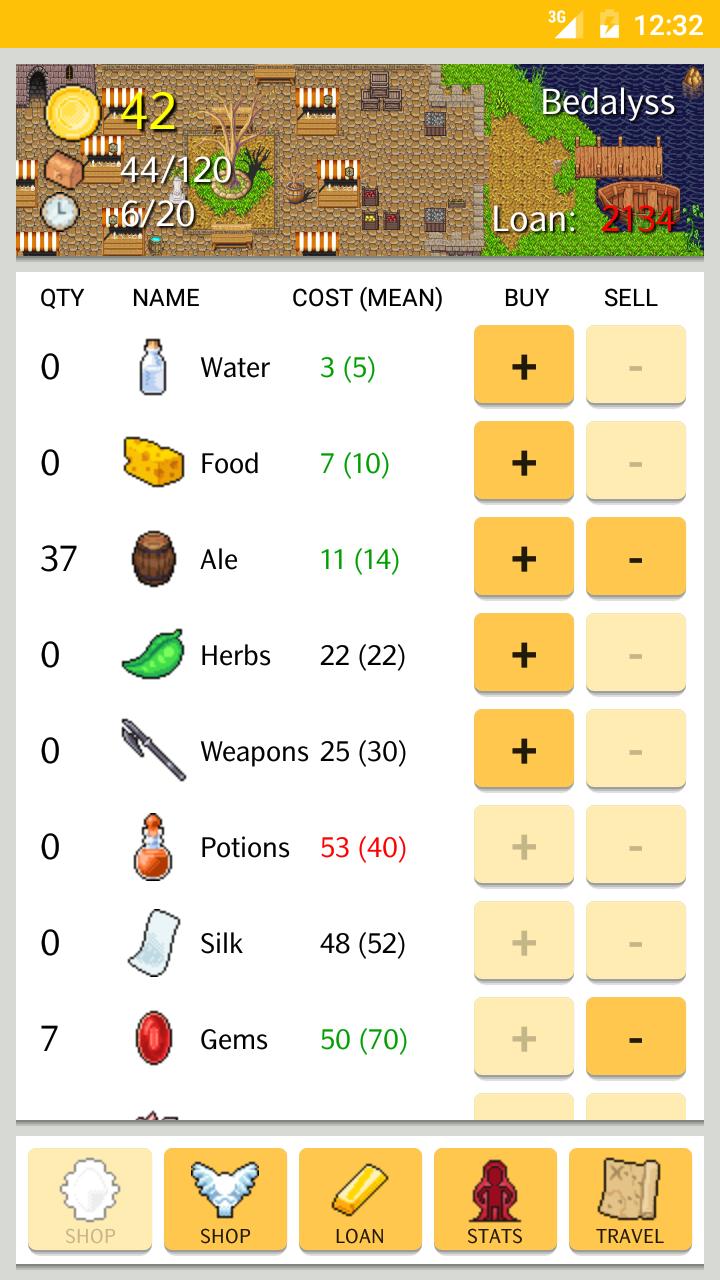Buy one unit of Water
720x1280 pixels.
click(523, 367)
